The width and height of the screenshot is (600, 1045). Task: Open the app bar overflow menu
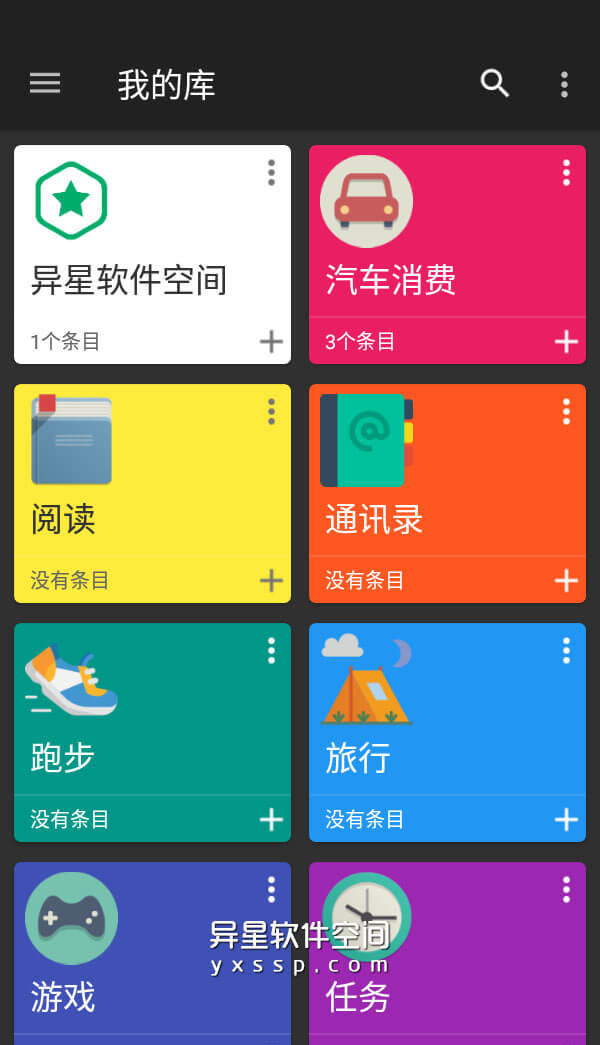[x=564, y=84]
